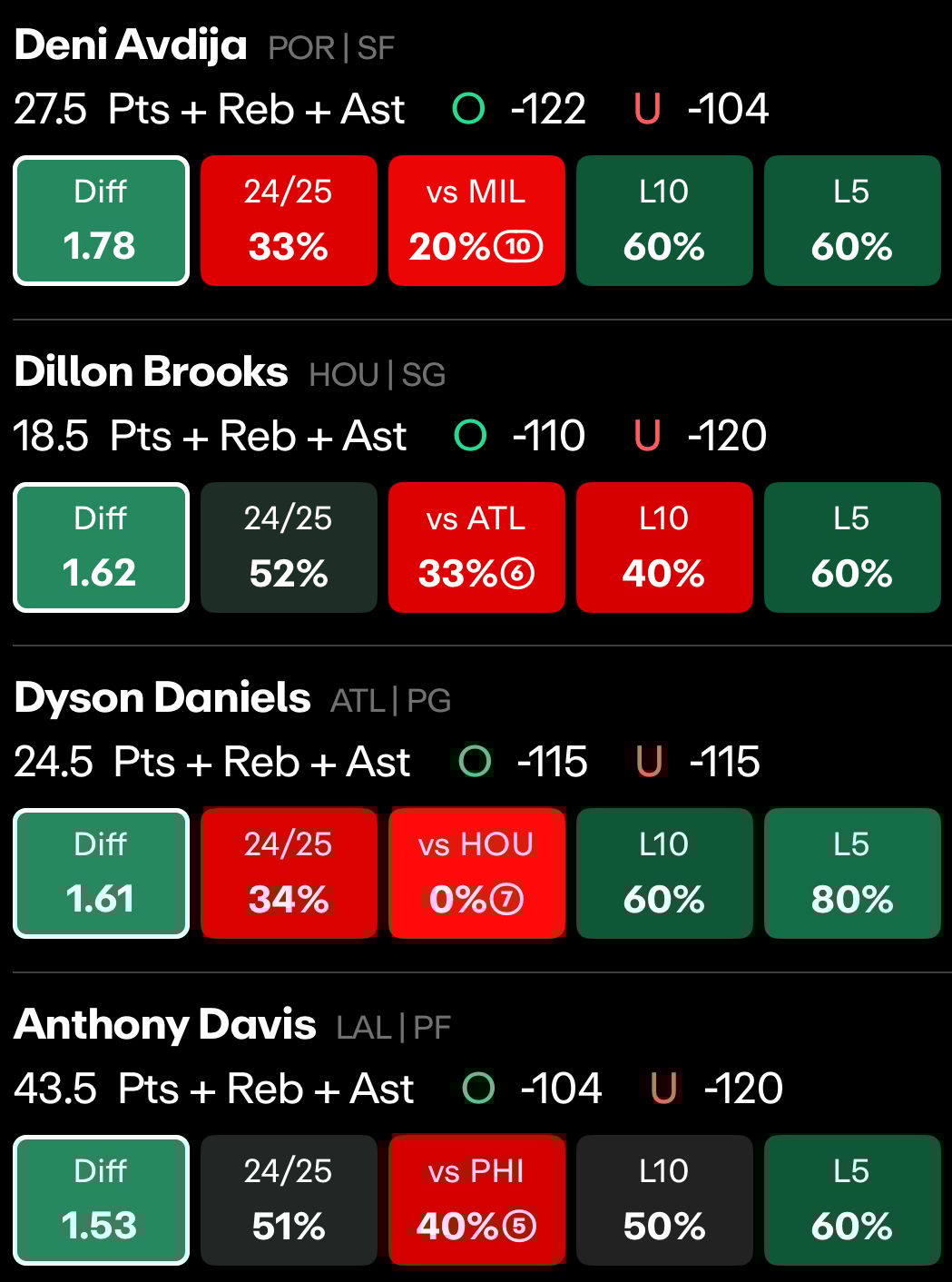This screenshot has height=1282, width=952.
Task: Select the vs PHI tile for Davis
Action: (476, 1200)
